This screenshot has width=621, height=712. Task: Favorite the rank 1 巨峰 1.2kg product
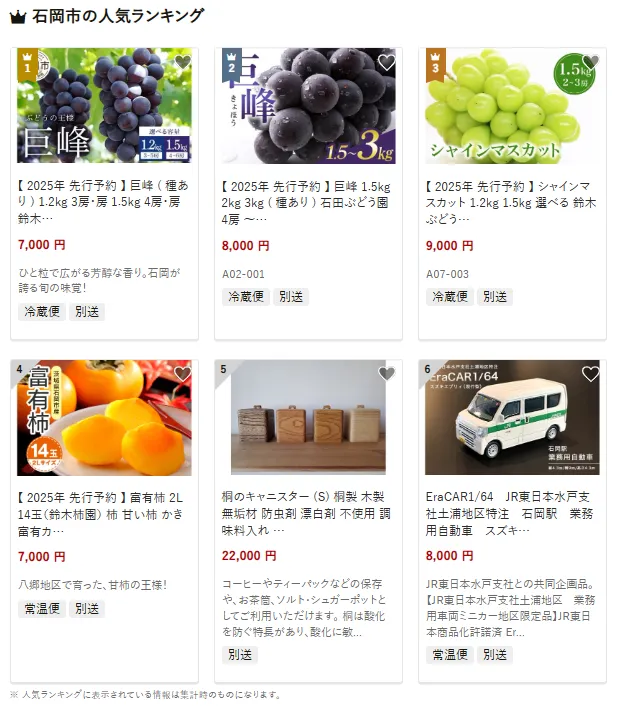tap(182, 63)
